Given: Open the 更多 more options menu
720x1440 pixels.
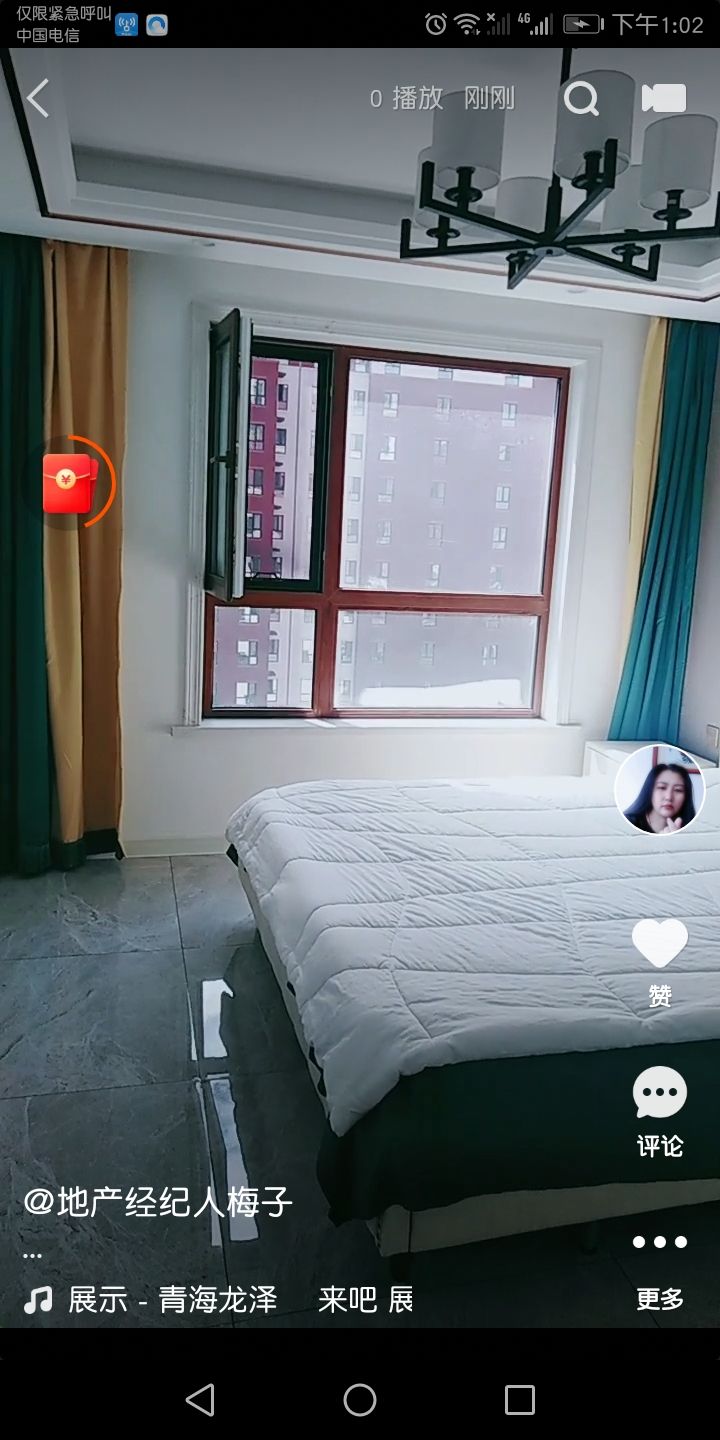Looking at the screenshot, I should 660,1243.
